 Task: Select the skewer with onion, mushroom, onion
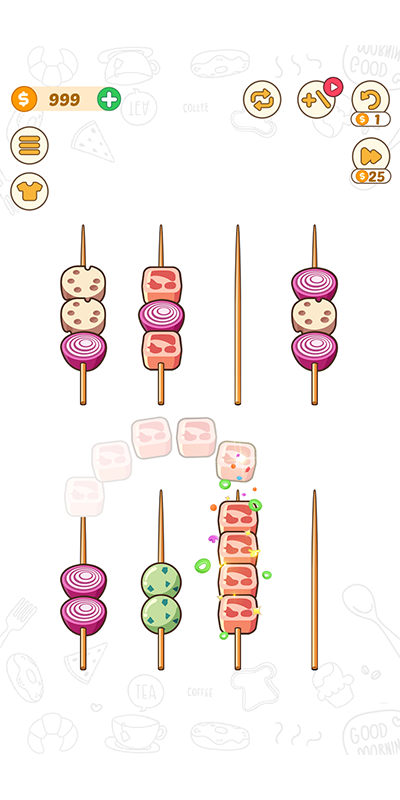coord(314,315)
